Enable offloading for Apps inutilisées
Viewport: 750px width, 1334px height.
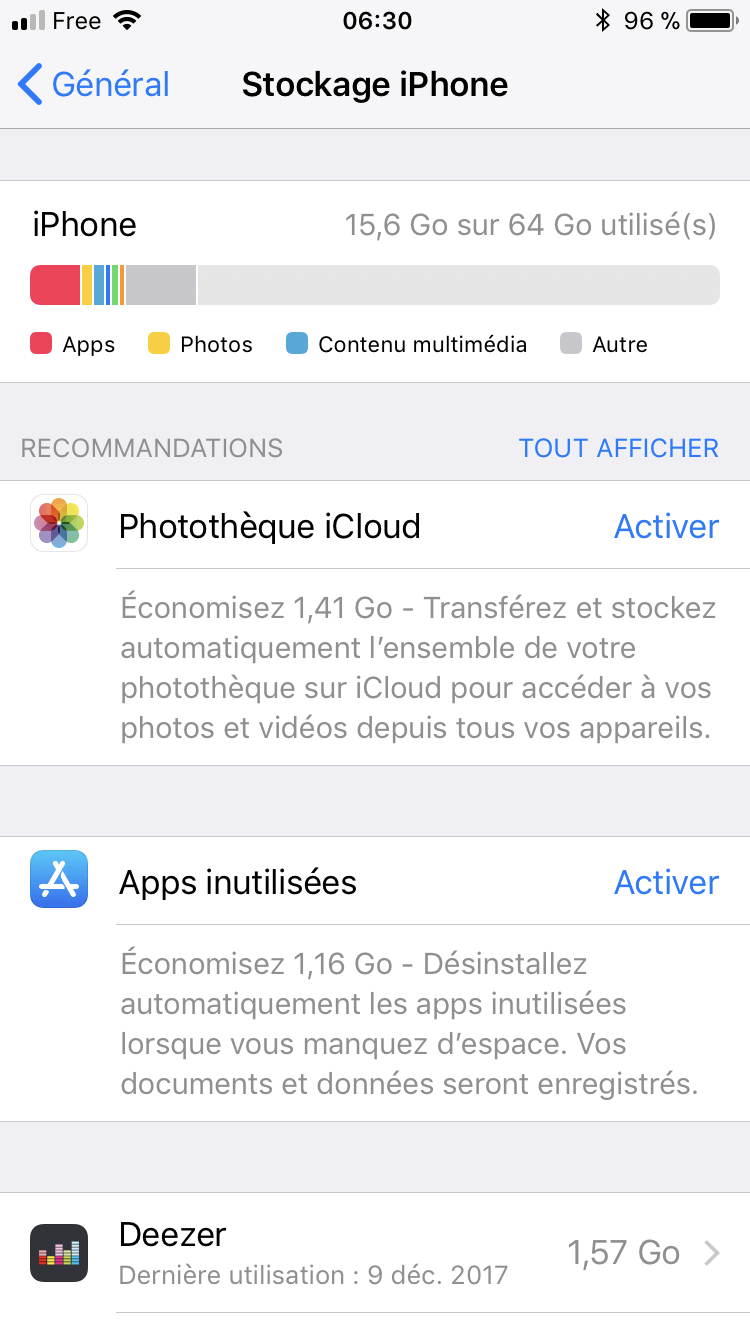click(666, 882)
